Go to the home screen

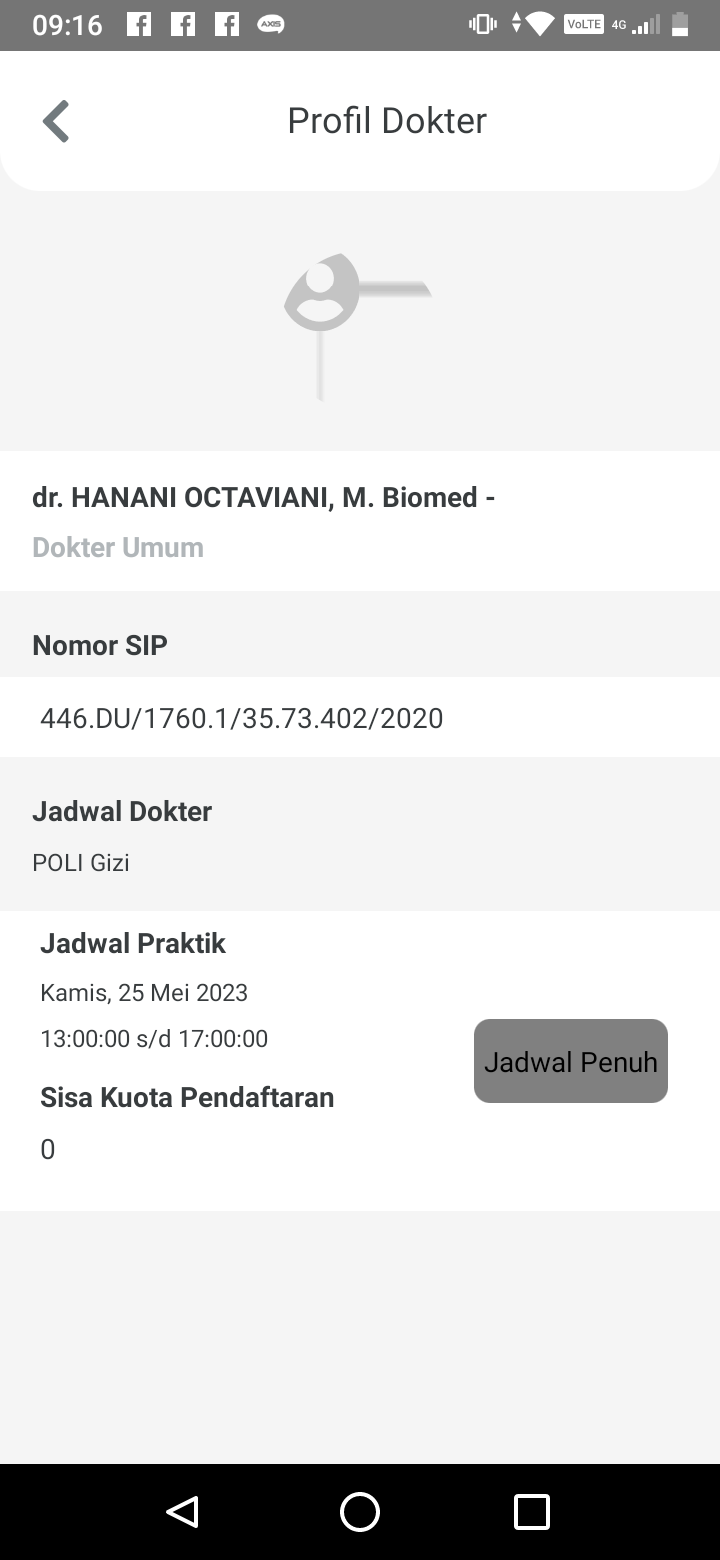point(360,1512)
